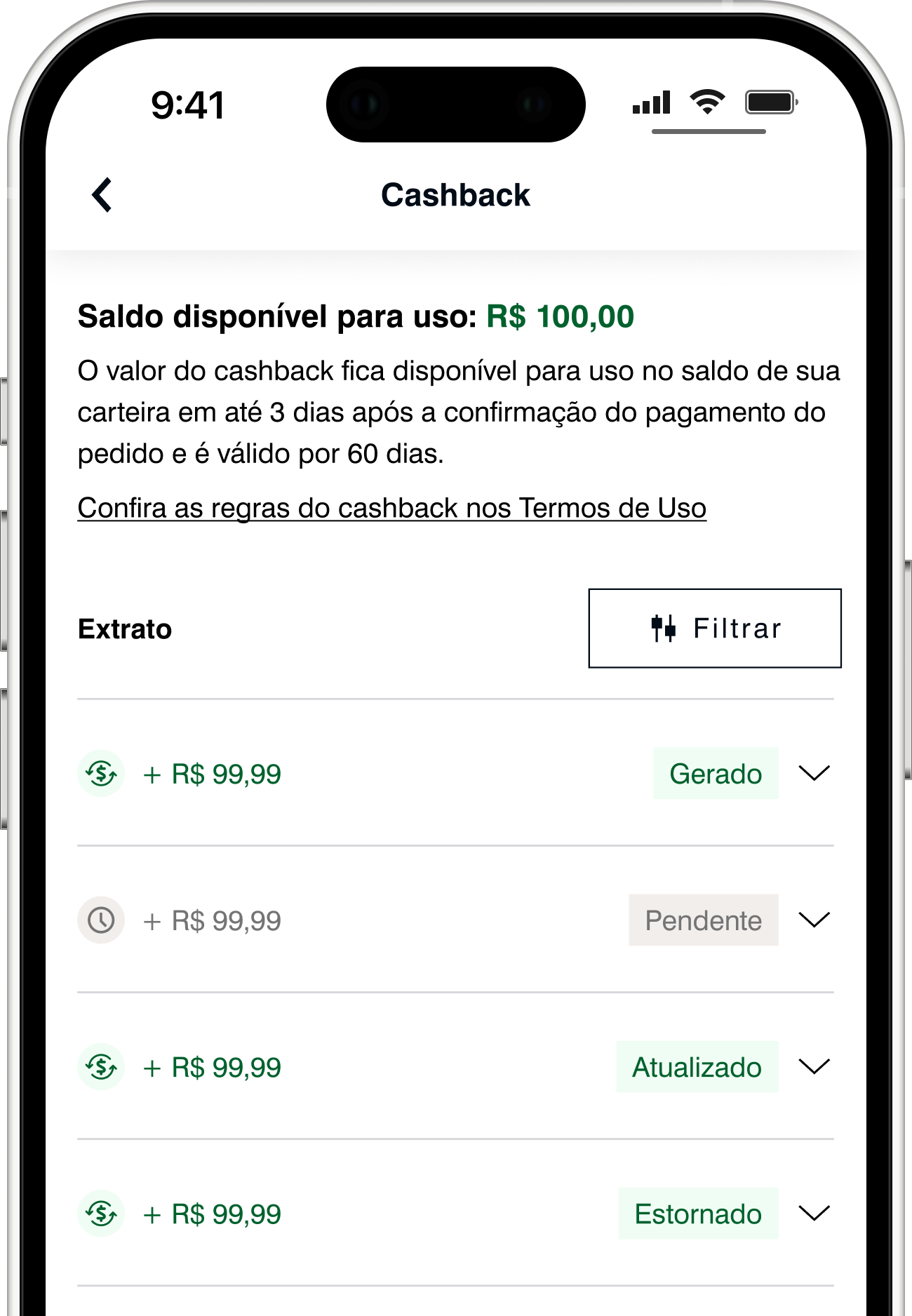
Task: Click the battery indicator in the status bar
Action: 770,102
